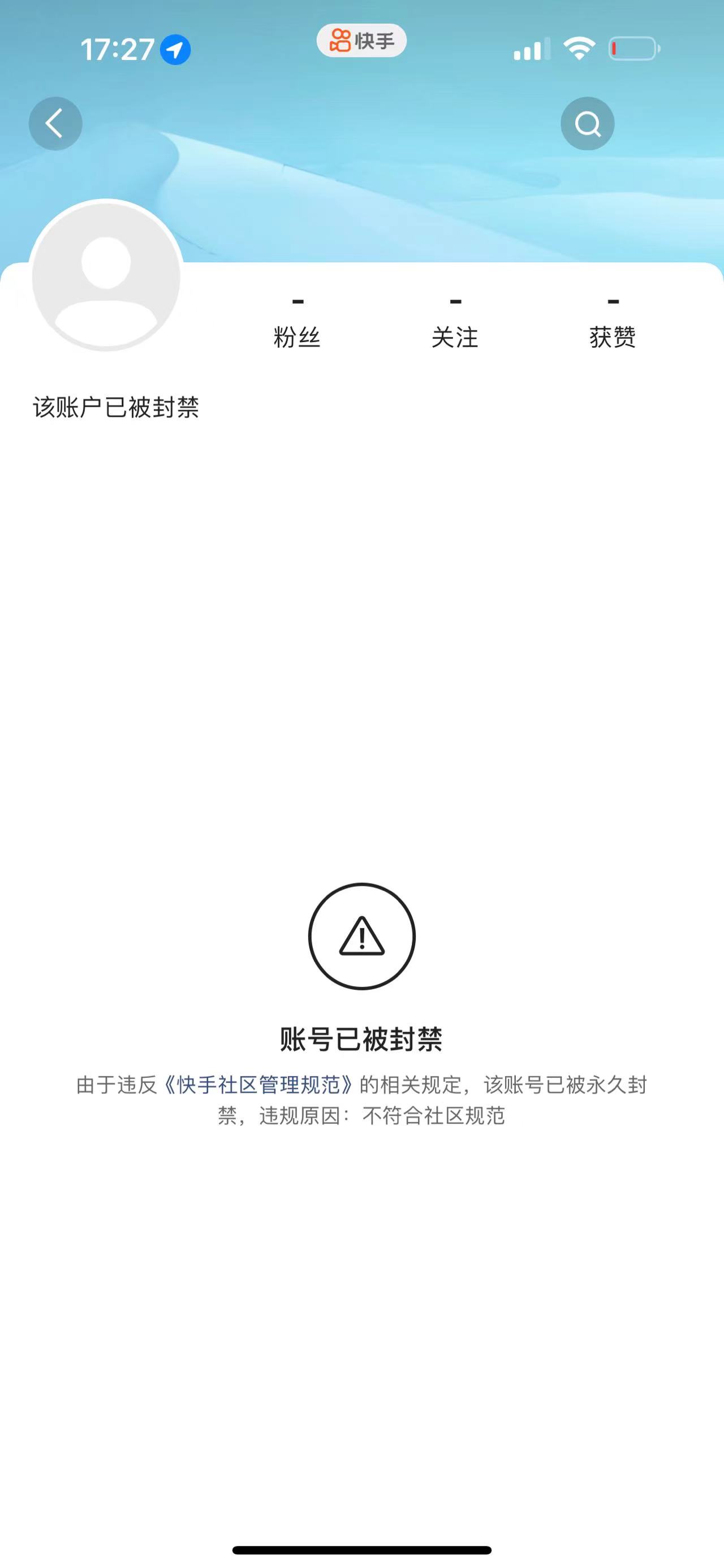Open the search magnifier icon
Viewport: 724px width, 1568px height.
[587, 124]
